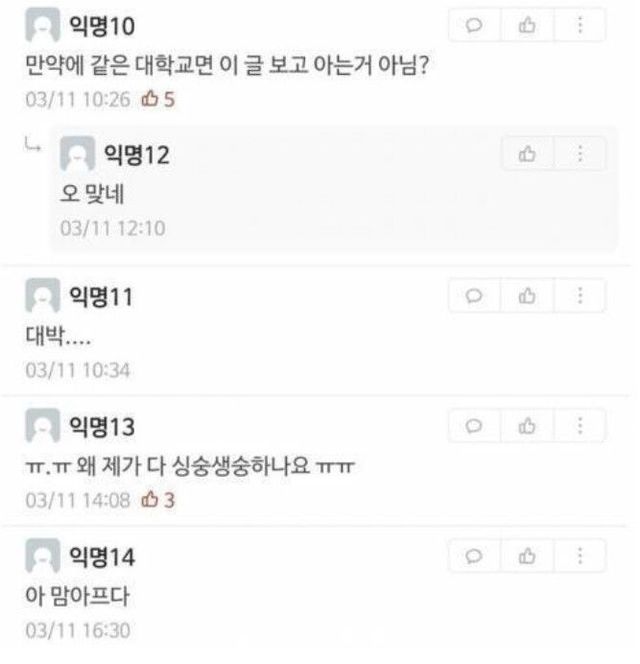Like 익명12's reply
The height and width of the screenshot is (664, 640).
[x=527, y=154]
